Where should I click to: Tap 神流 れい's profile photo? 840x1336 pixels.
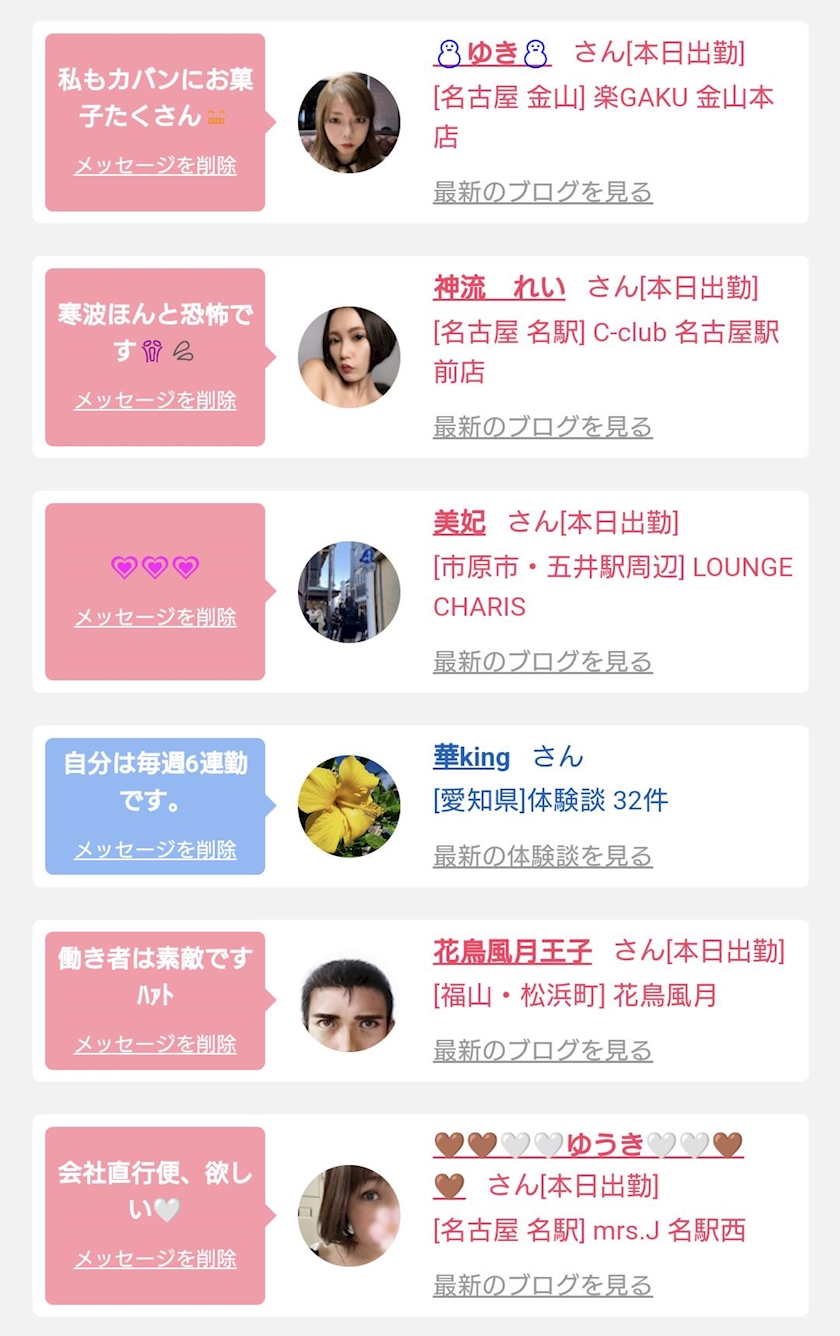349,357
